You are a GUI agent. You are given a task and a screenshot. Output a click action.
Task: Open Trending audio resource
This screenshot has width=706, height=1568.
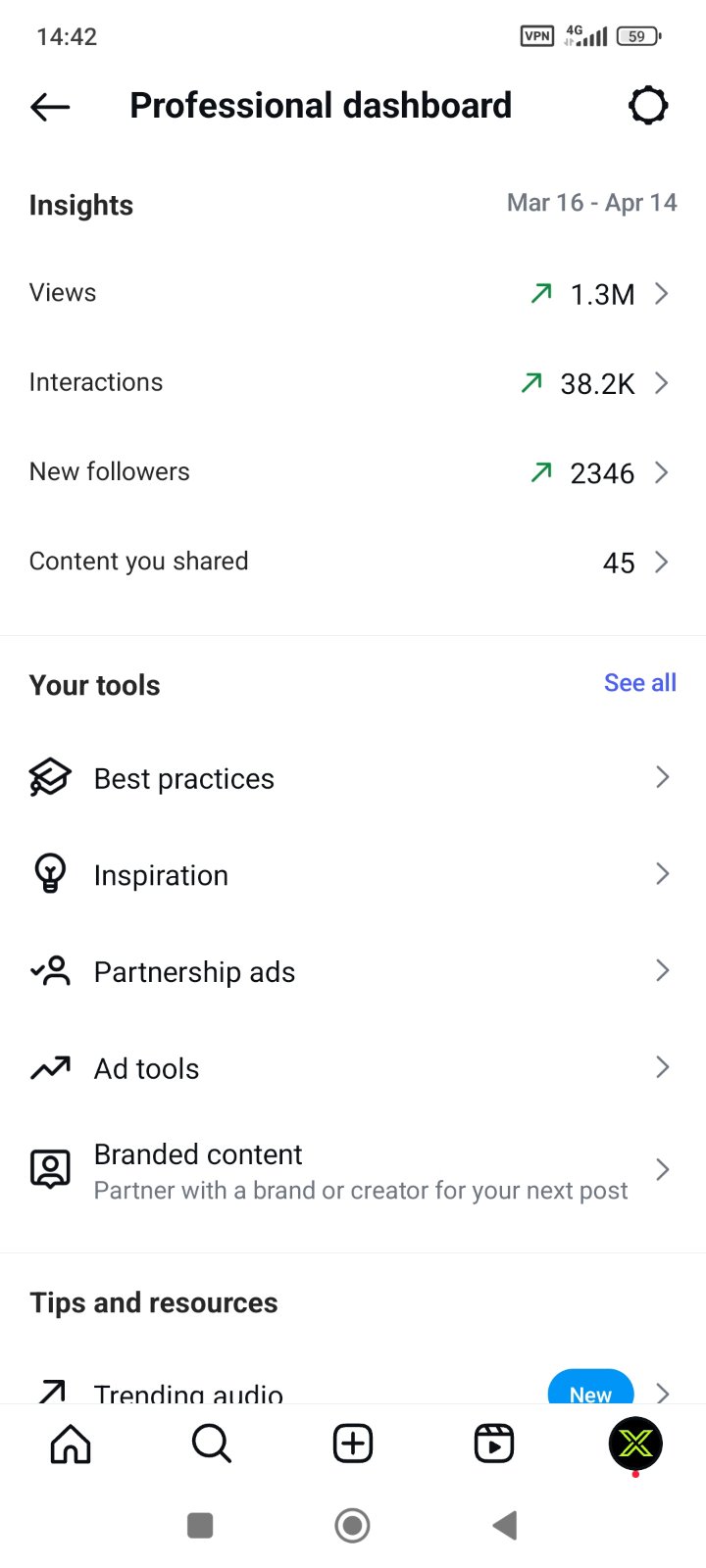[353, 1390]
